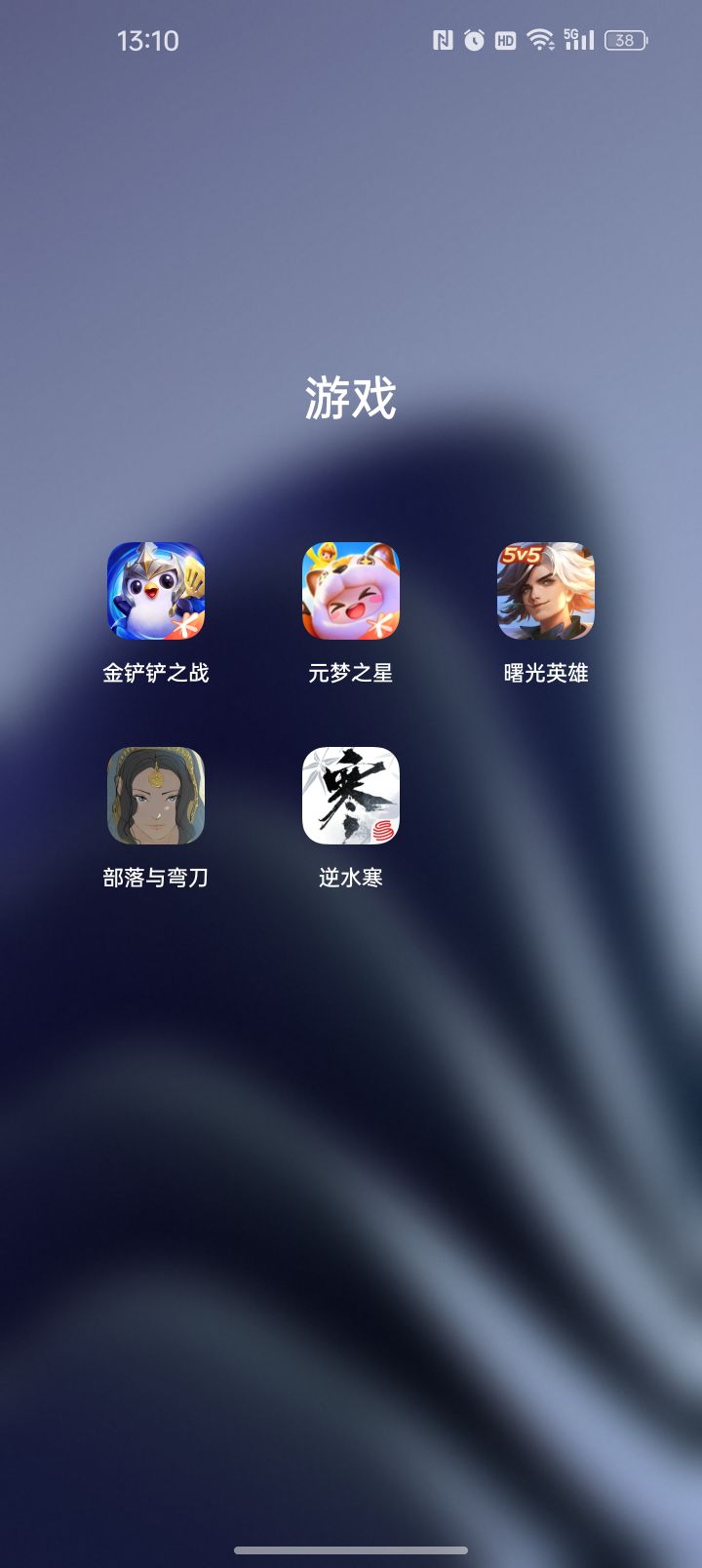Tap the HD indicator in the status bar
The width and height of the screenshot is (702, 1568).
click(504, 39)
